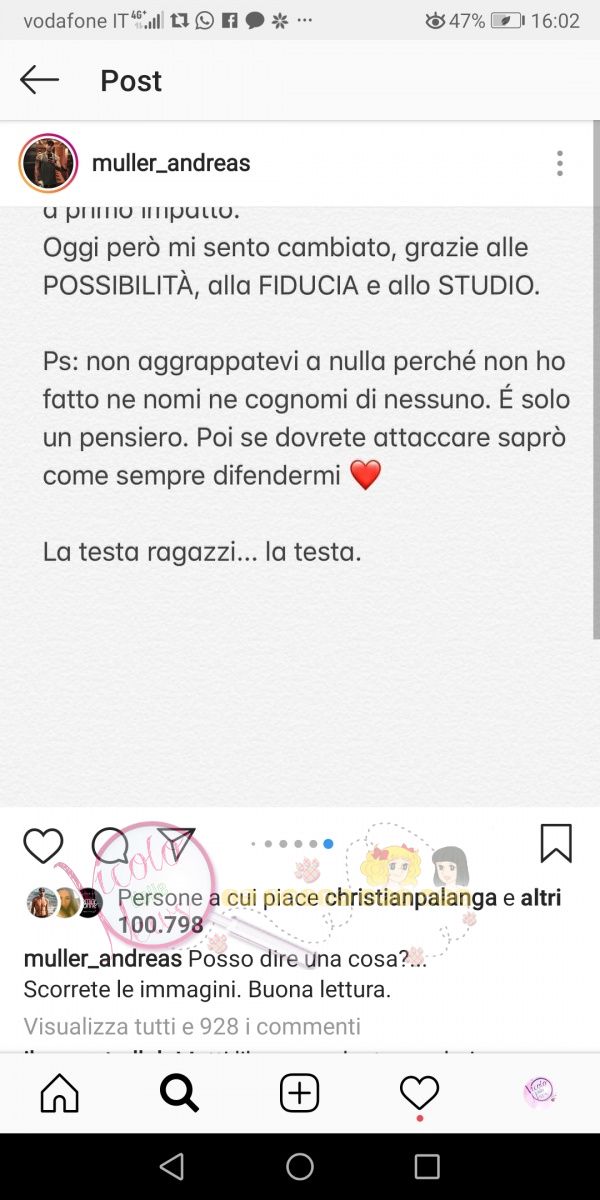Screen dimensions: 600x1200
Task: Bookmark this post
Action: pyautogui.click(x=556, y=844)
